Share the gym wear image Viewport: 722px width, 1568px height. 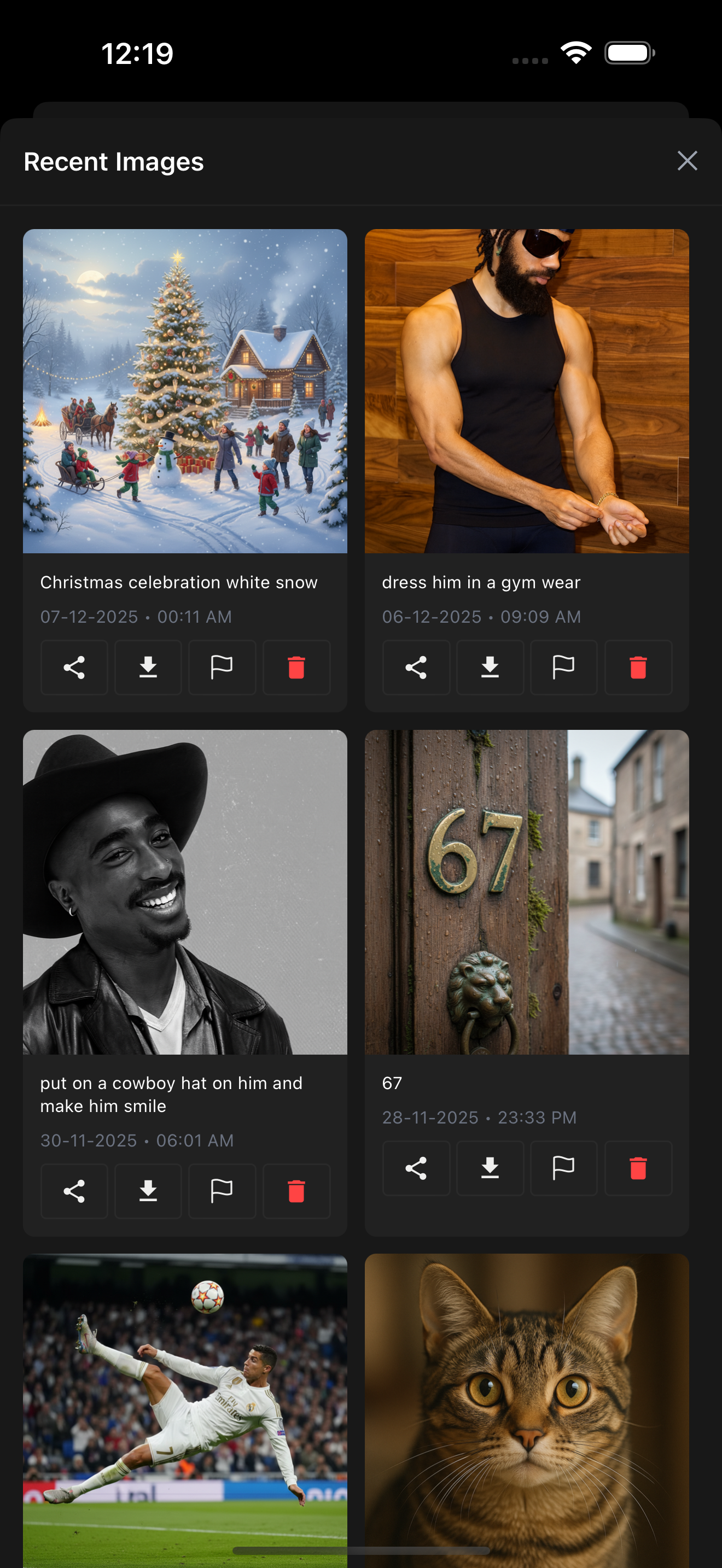tap(416, 667)
